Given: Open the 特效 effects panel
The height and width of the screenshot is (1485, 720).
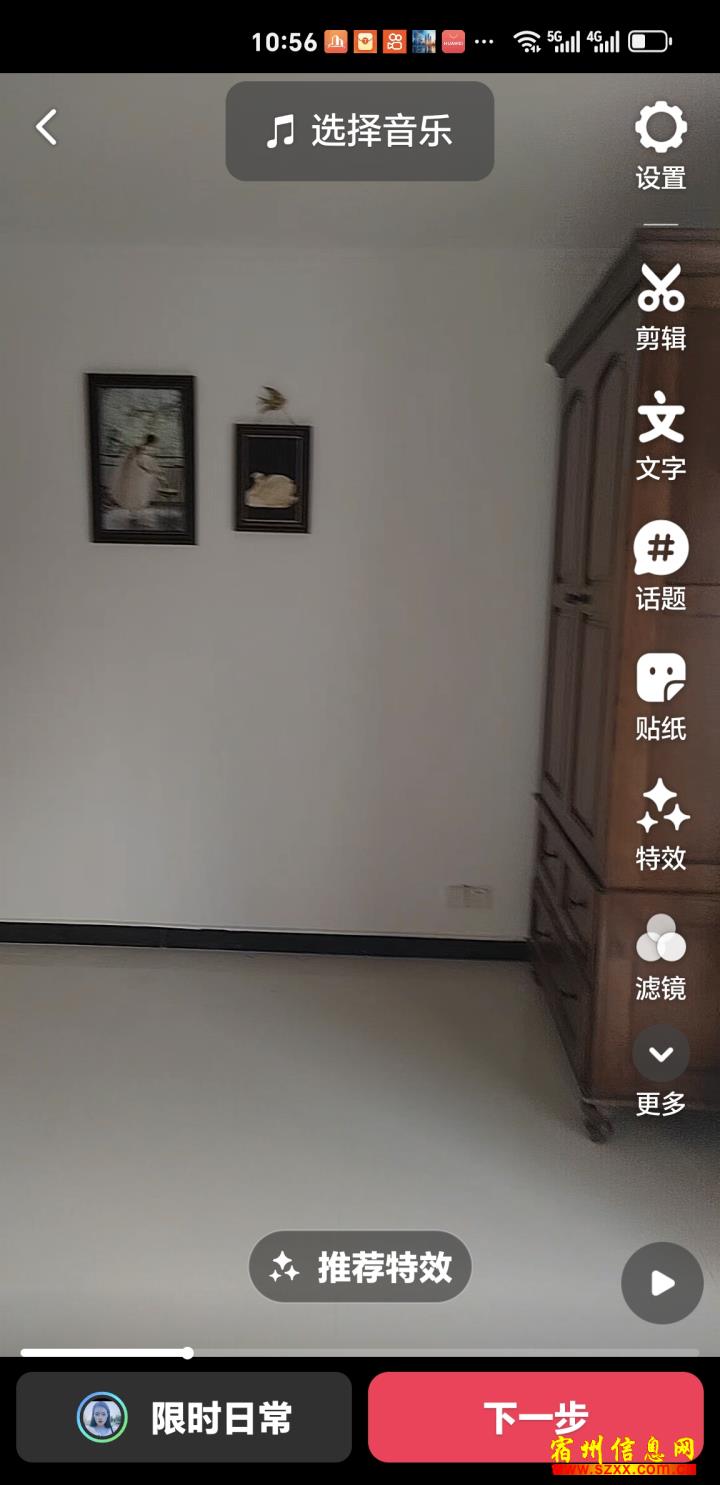Looking at the screenshot, I should click(661, 824).
